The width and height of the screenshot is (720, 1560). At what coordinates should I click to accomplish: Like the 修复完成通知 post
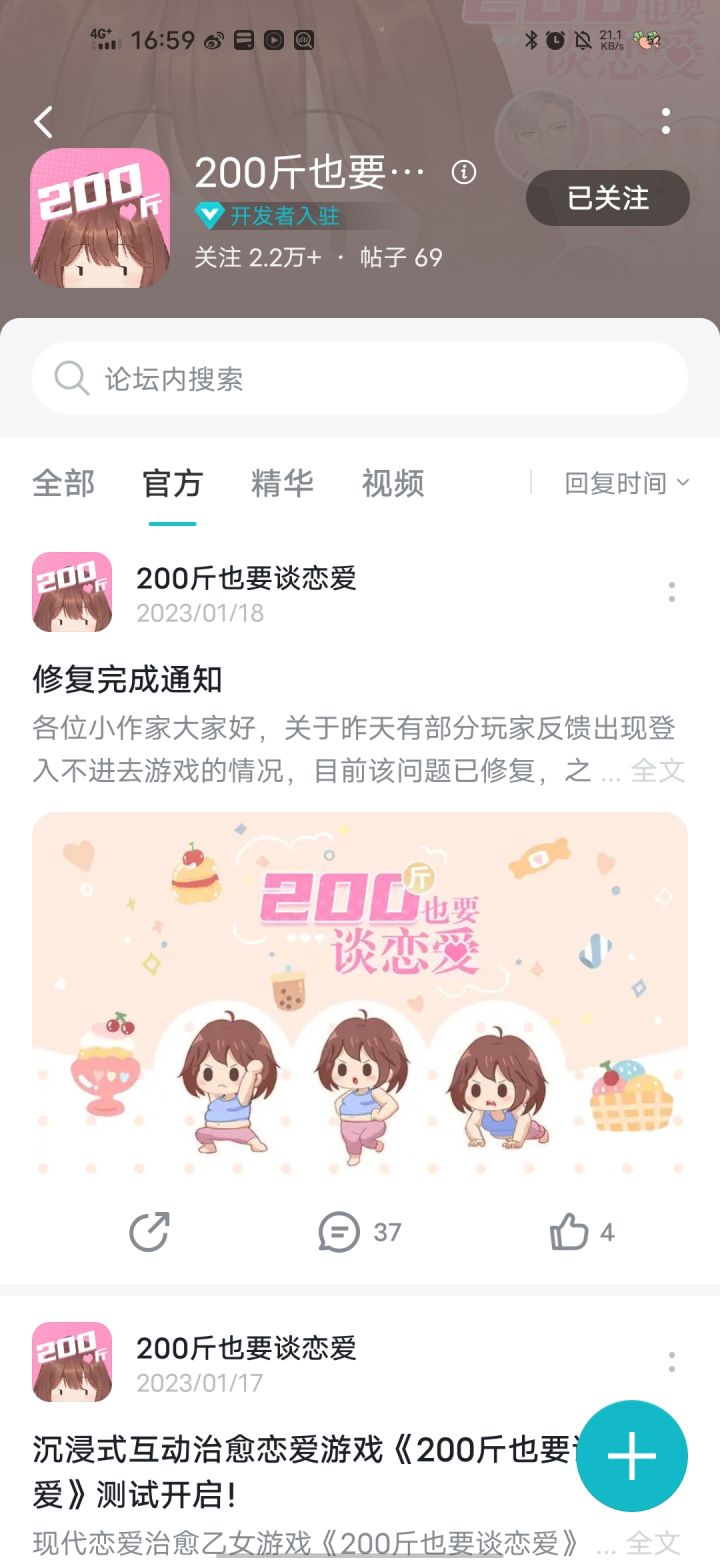582,1232
